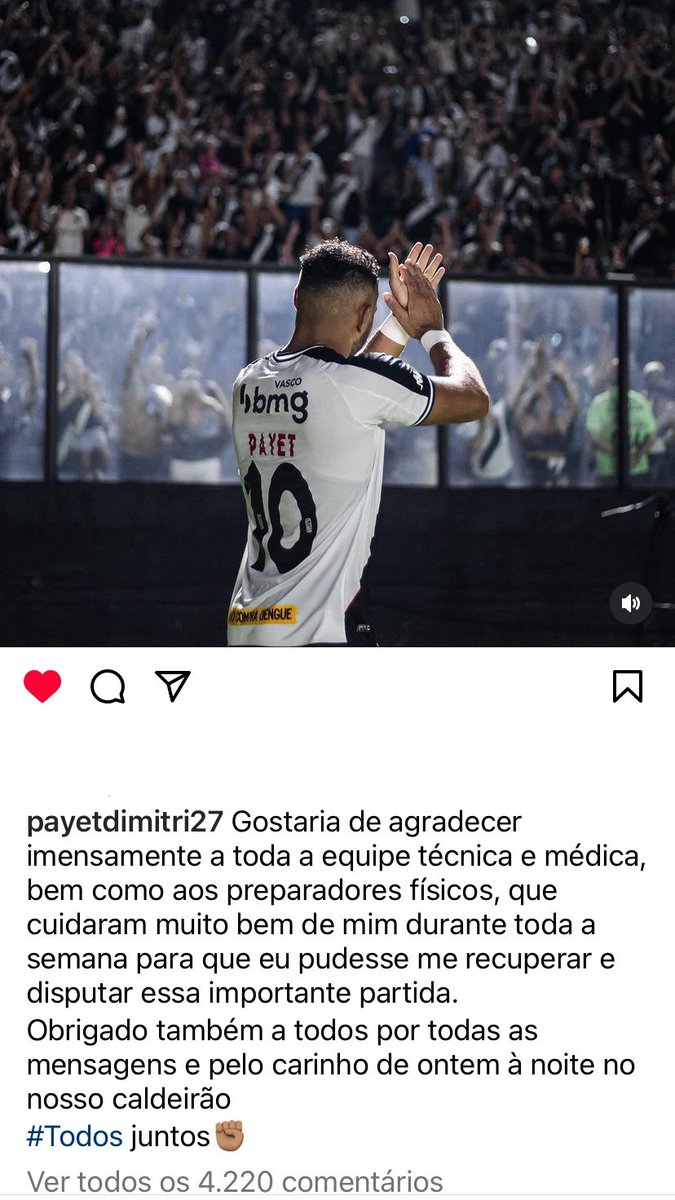Image resolution: width=675 pixels, height=1200 pixels.
Task: Open the comment bubble icon
Action: (x=107, y=686)
